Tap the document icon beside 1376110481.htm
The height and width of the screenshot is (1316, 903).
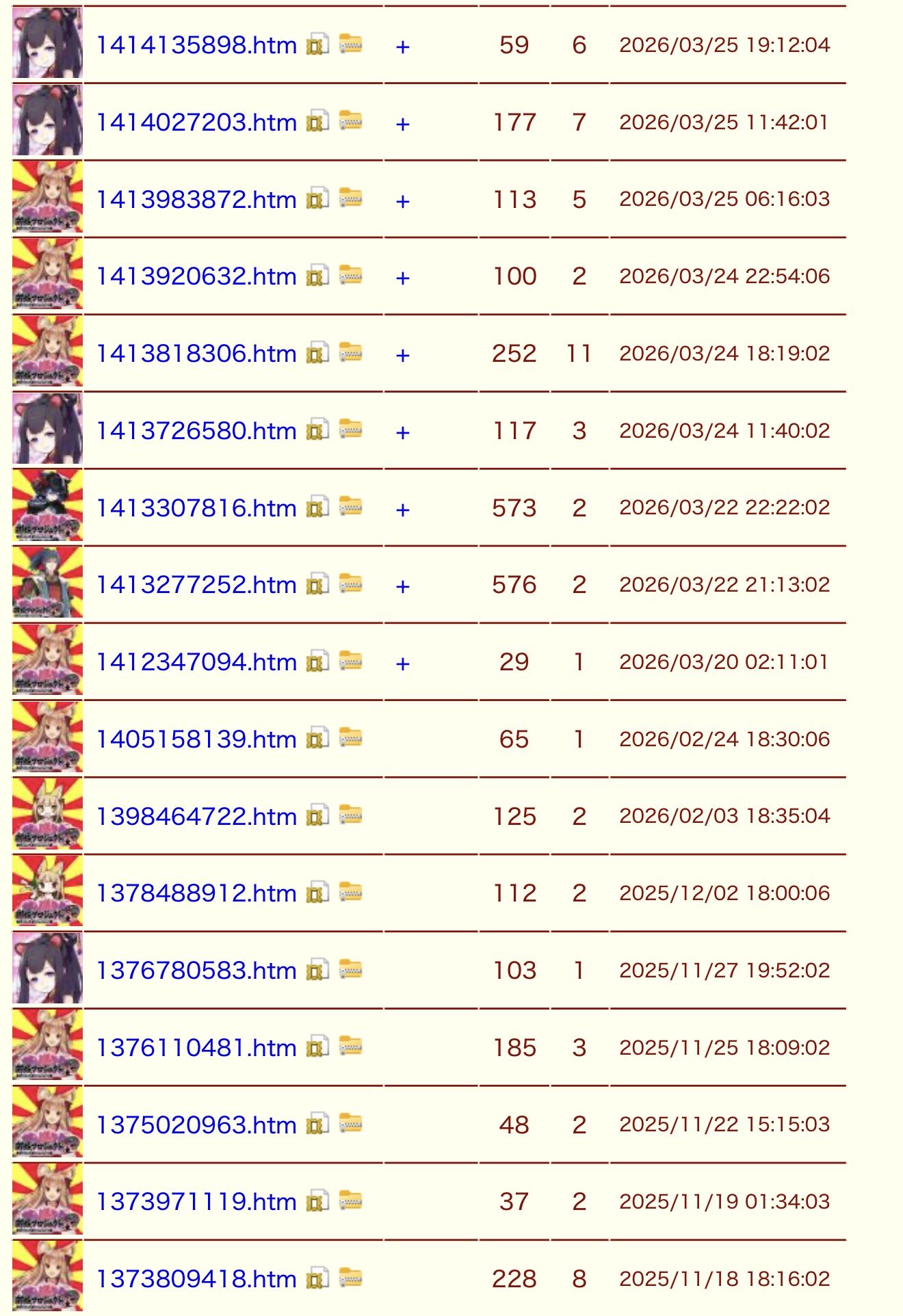click(x=317, y=1047)
